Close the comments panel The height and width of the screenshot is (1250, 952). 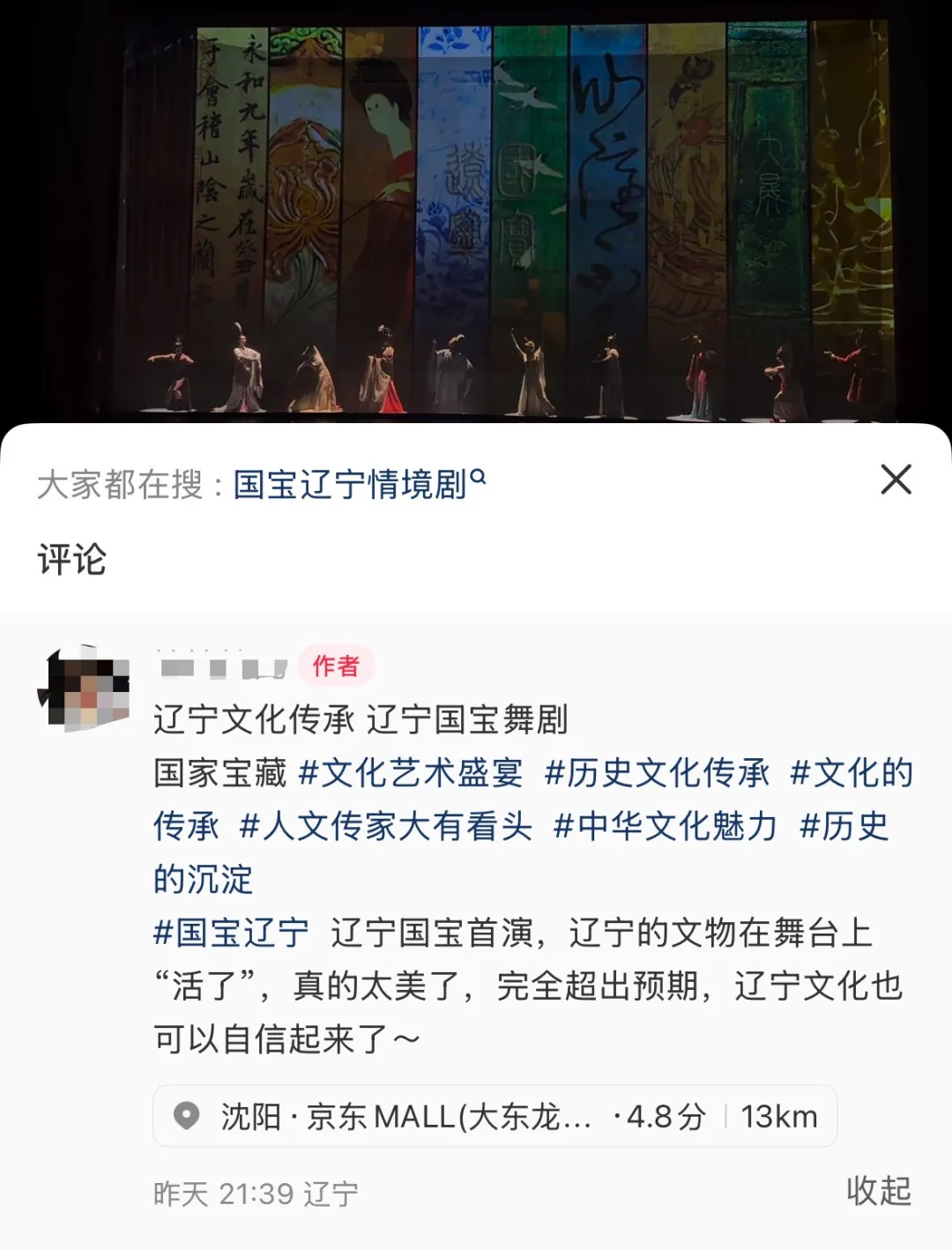[896, 480]
